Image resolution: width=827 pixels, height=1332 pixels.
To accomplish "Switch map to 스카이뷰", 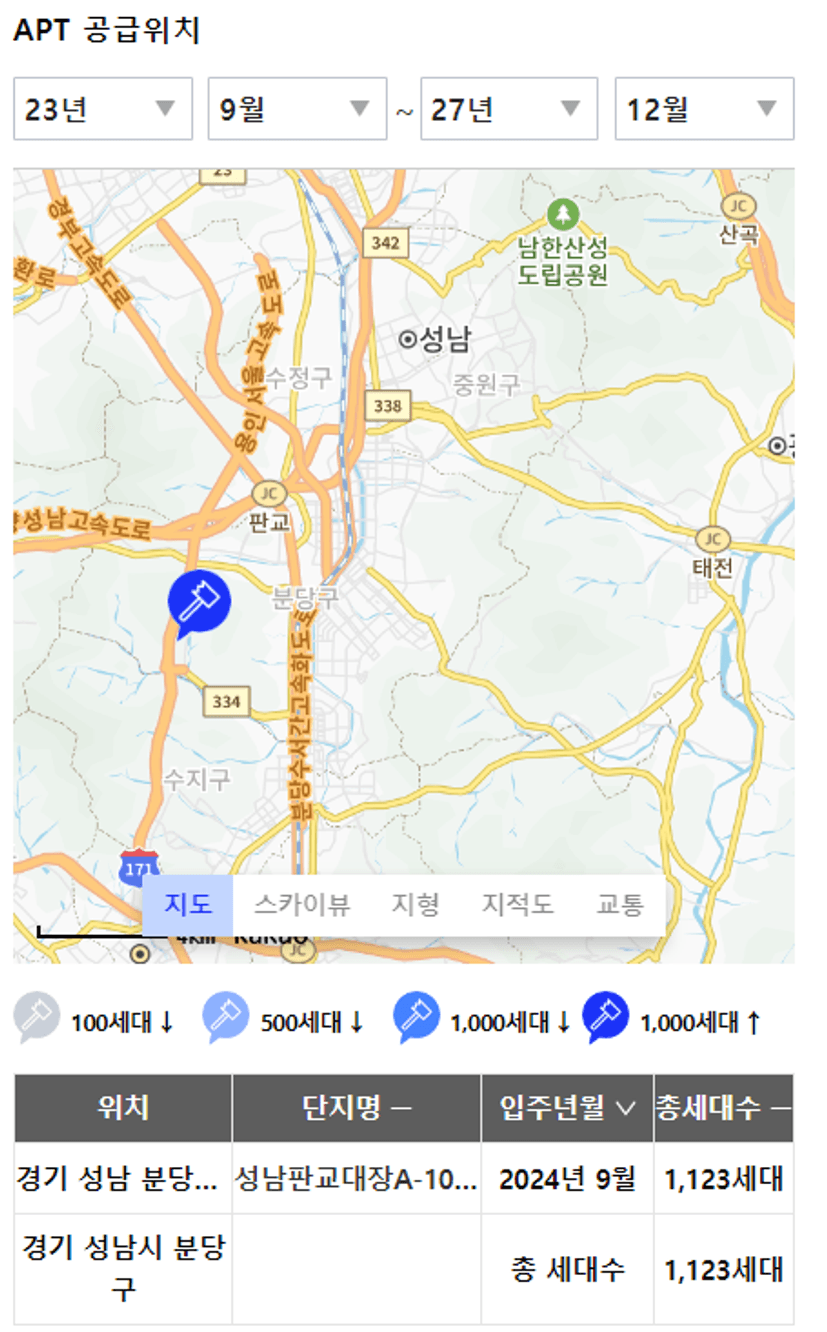I will pyautogui.click(x=301, y=905).
